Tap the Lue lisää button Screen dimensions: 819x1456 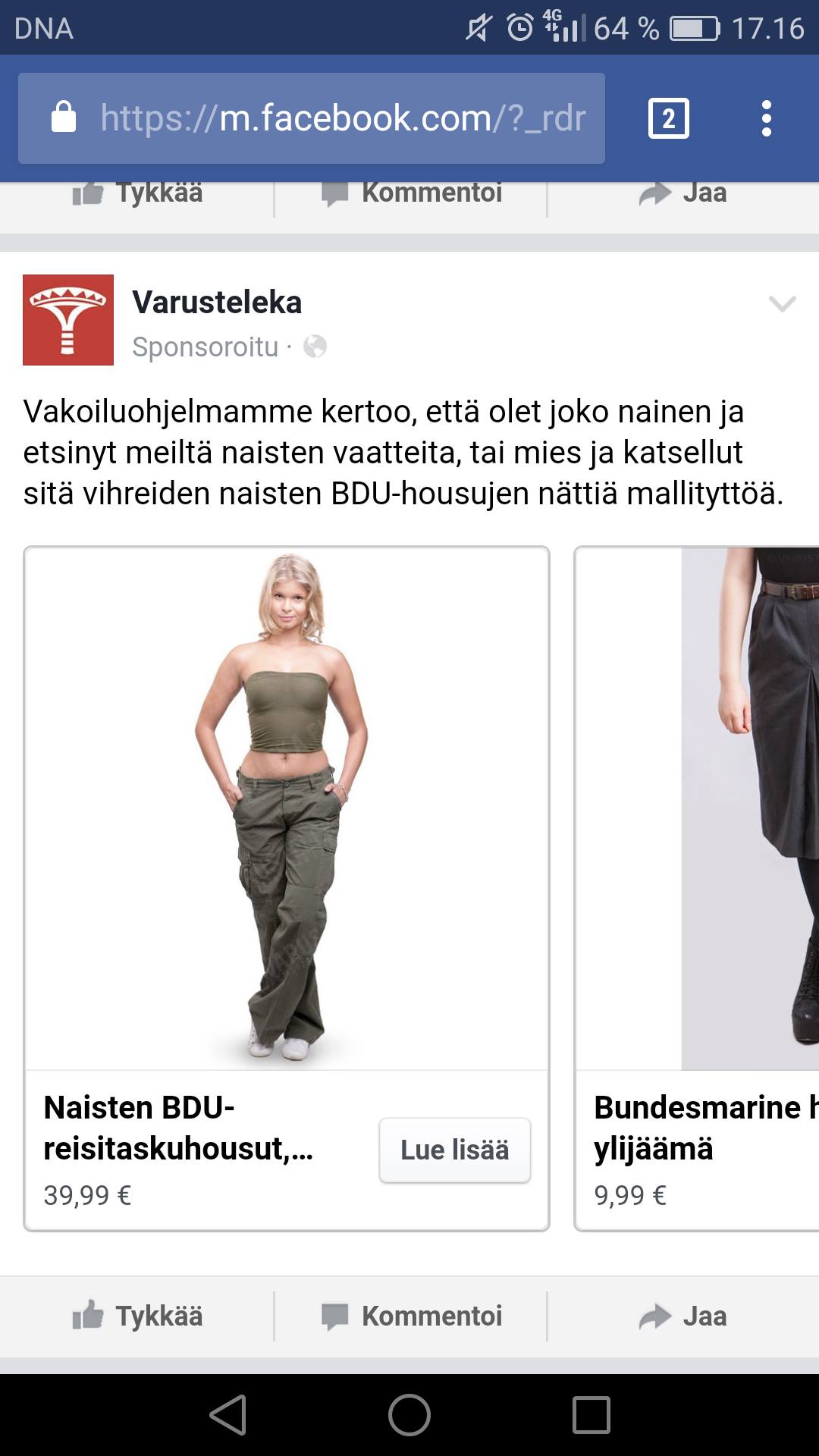click(454, 1150)
